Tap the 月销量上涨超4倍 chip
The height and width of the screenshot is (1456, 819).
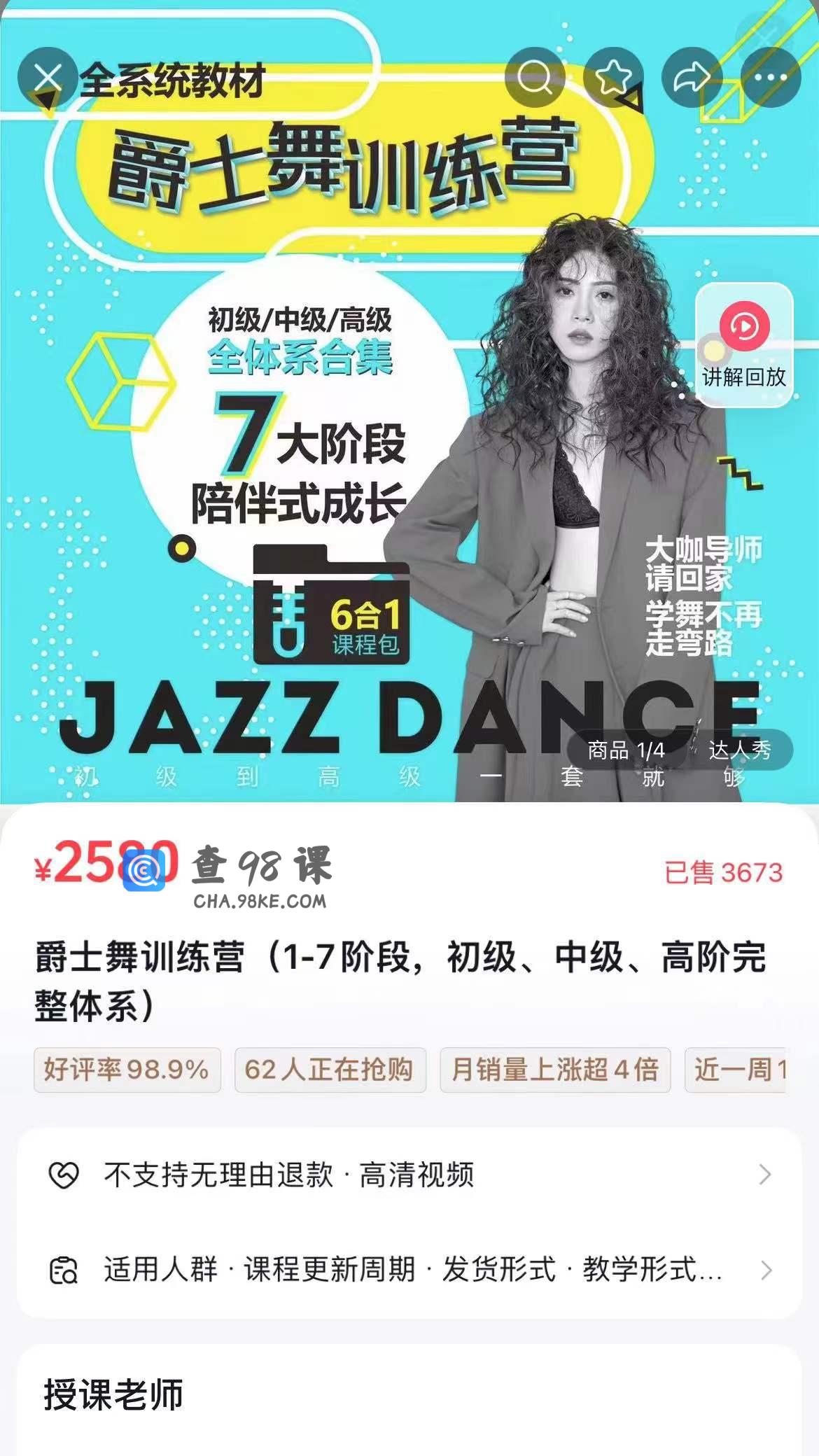coord(554,1070)
